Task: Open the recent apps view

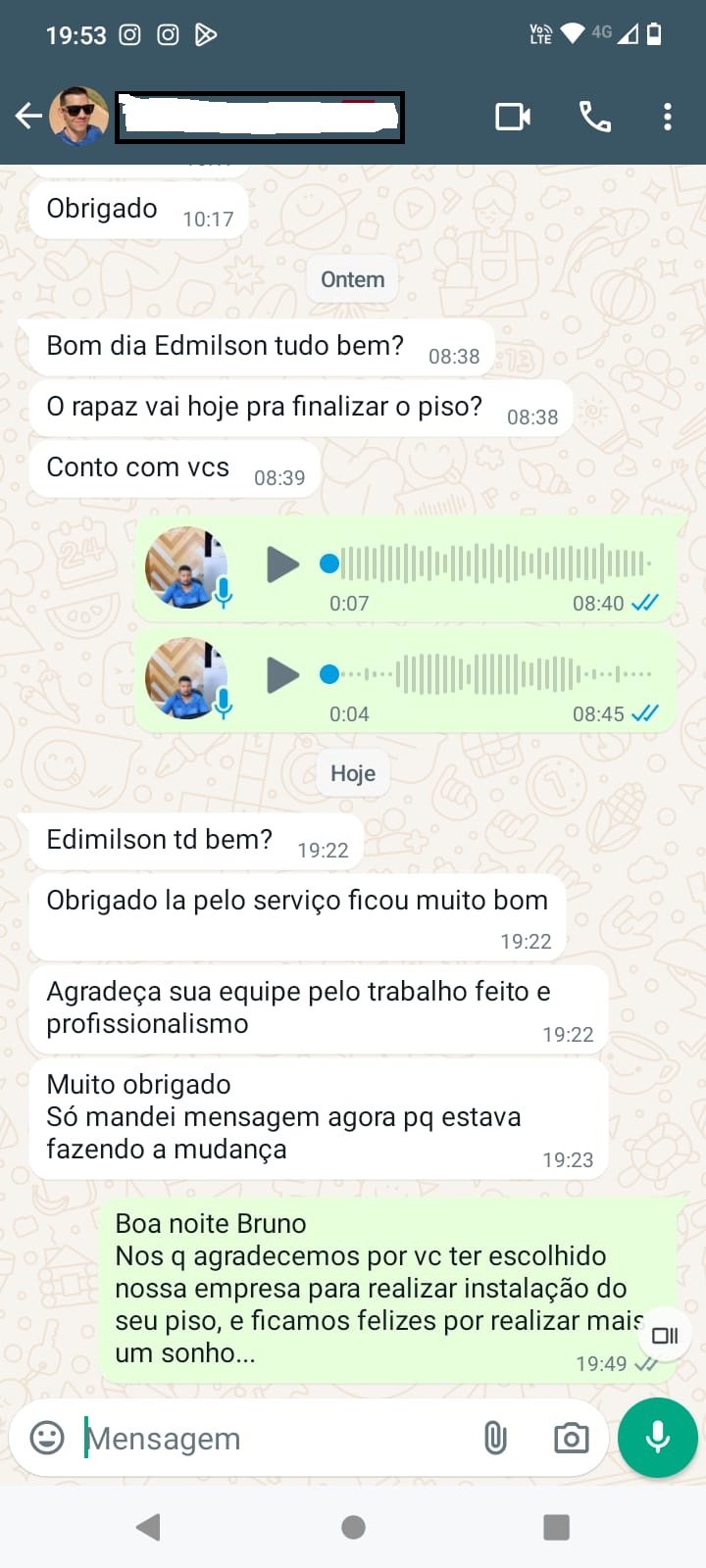Action: 556,1527
